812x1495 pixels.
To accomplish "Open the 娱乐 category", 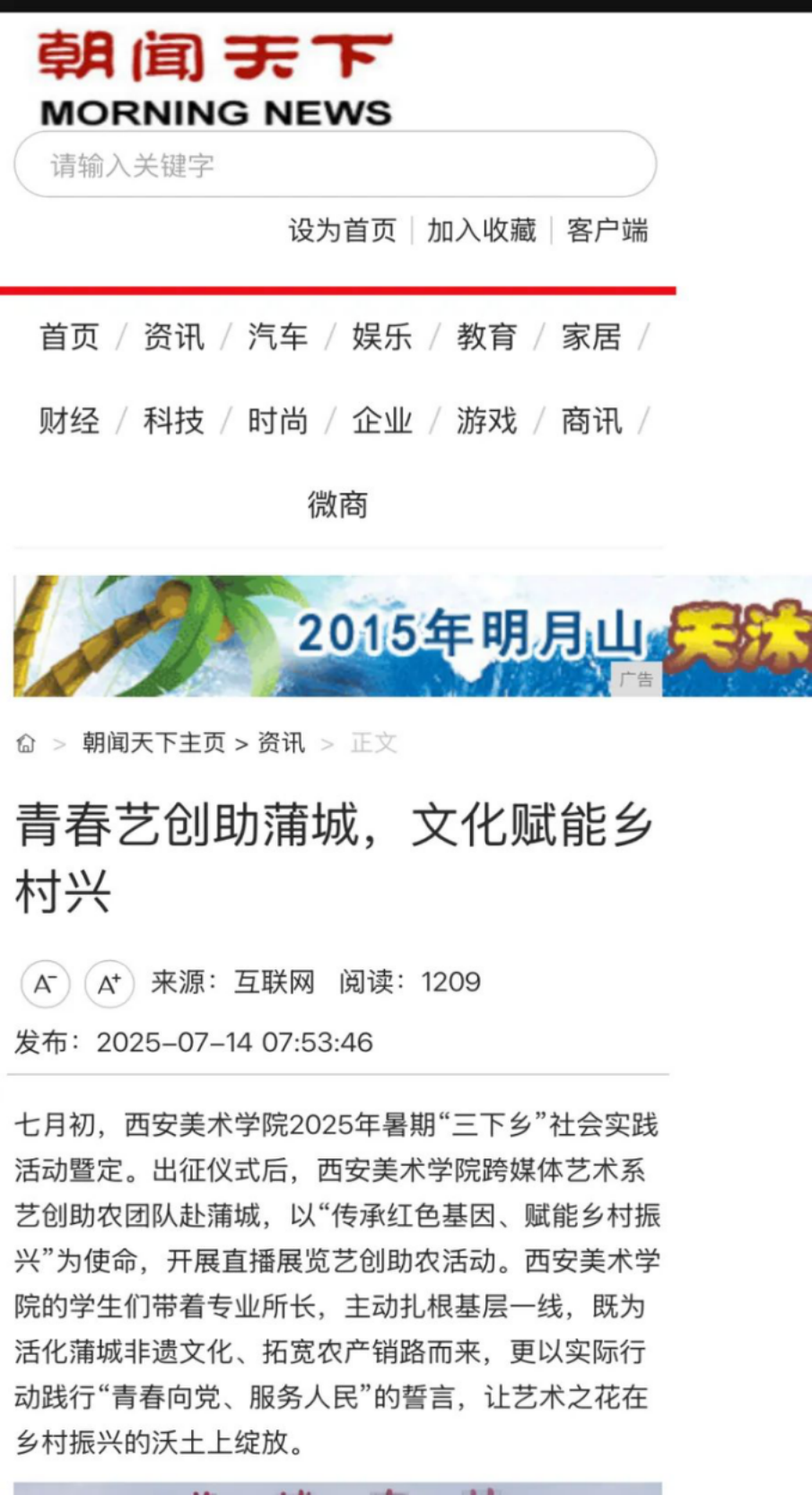I will coord(382,337).
